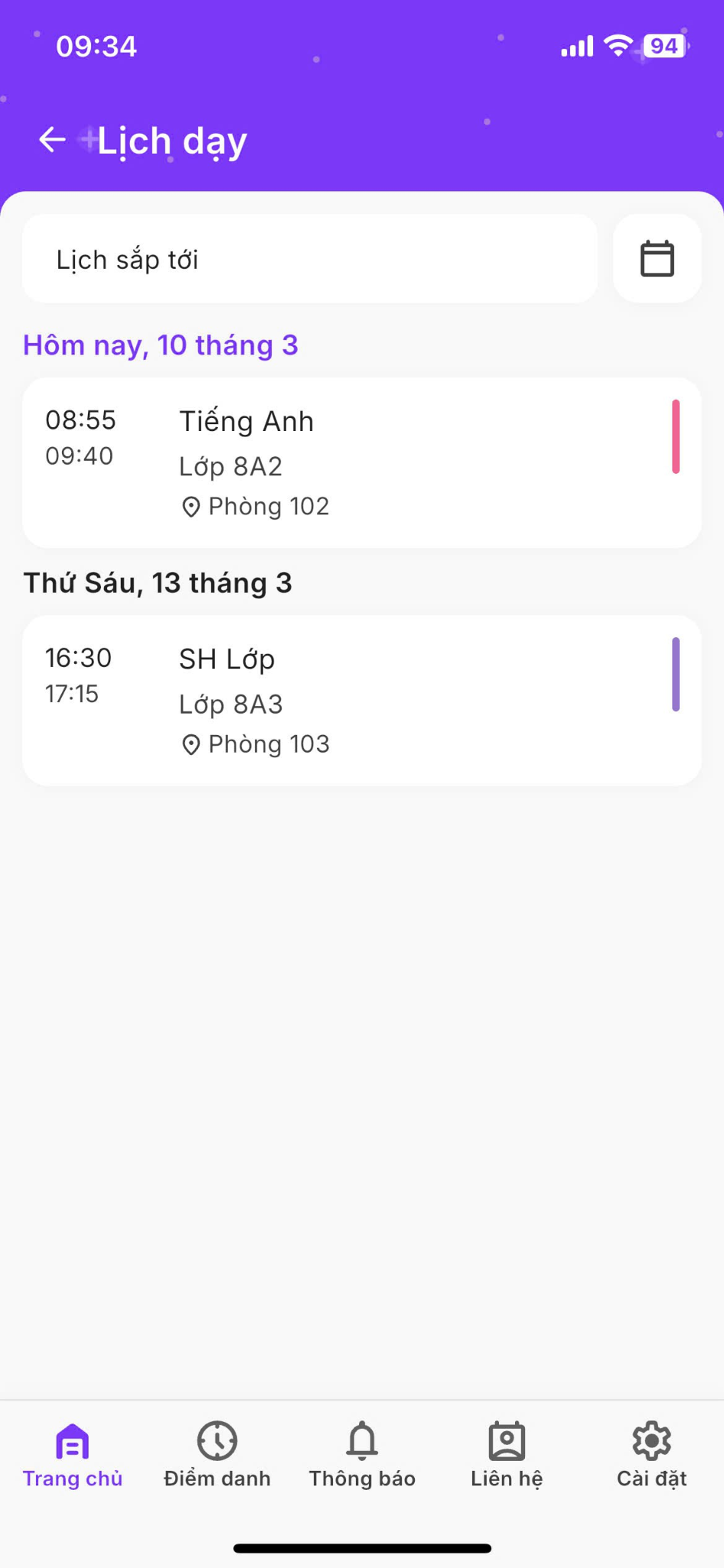724x1568 pixels.
Task: Go back from Lịch dạy screen
Action: point(52,140)
